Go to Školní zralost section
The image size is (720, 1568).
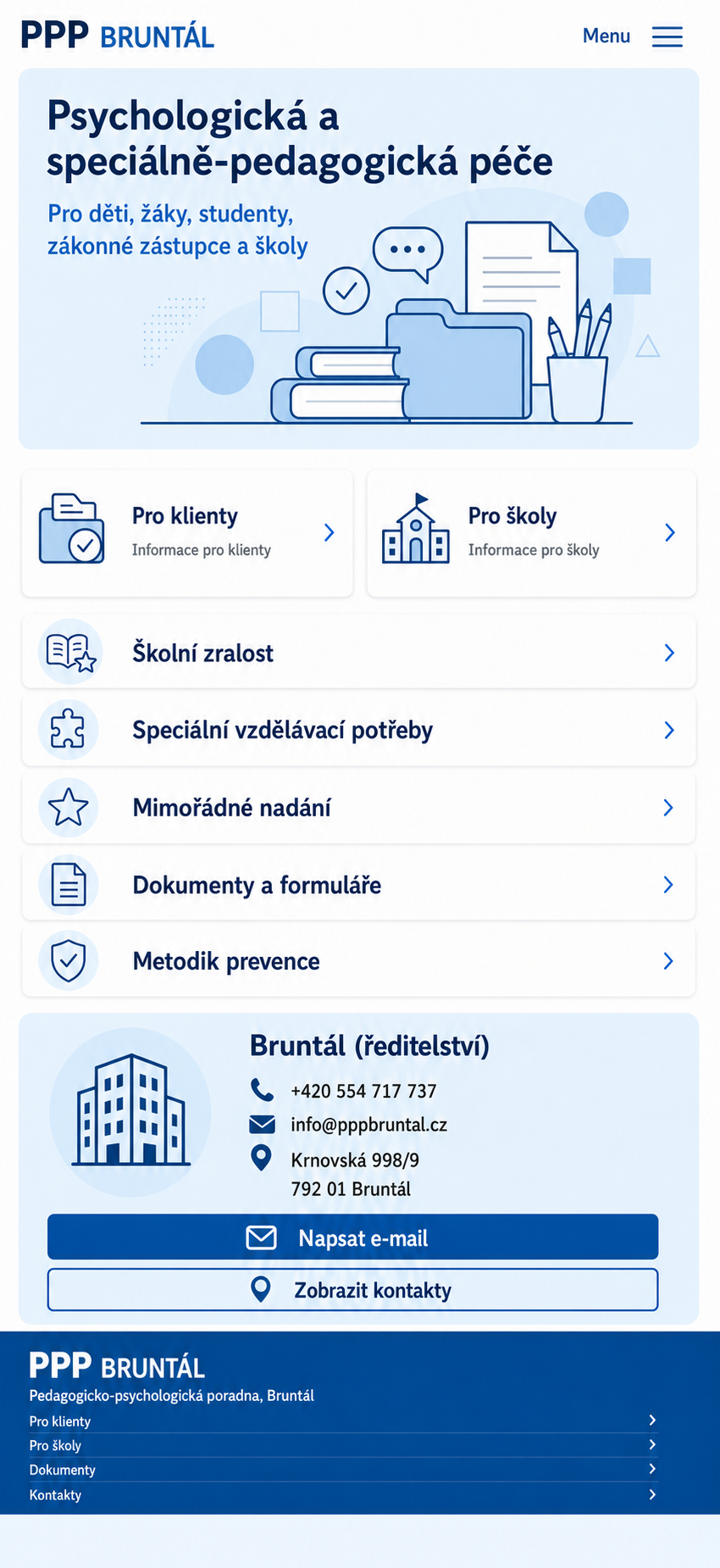(x=359, y=653)
